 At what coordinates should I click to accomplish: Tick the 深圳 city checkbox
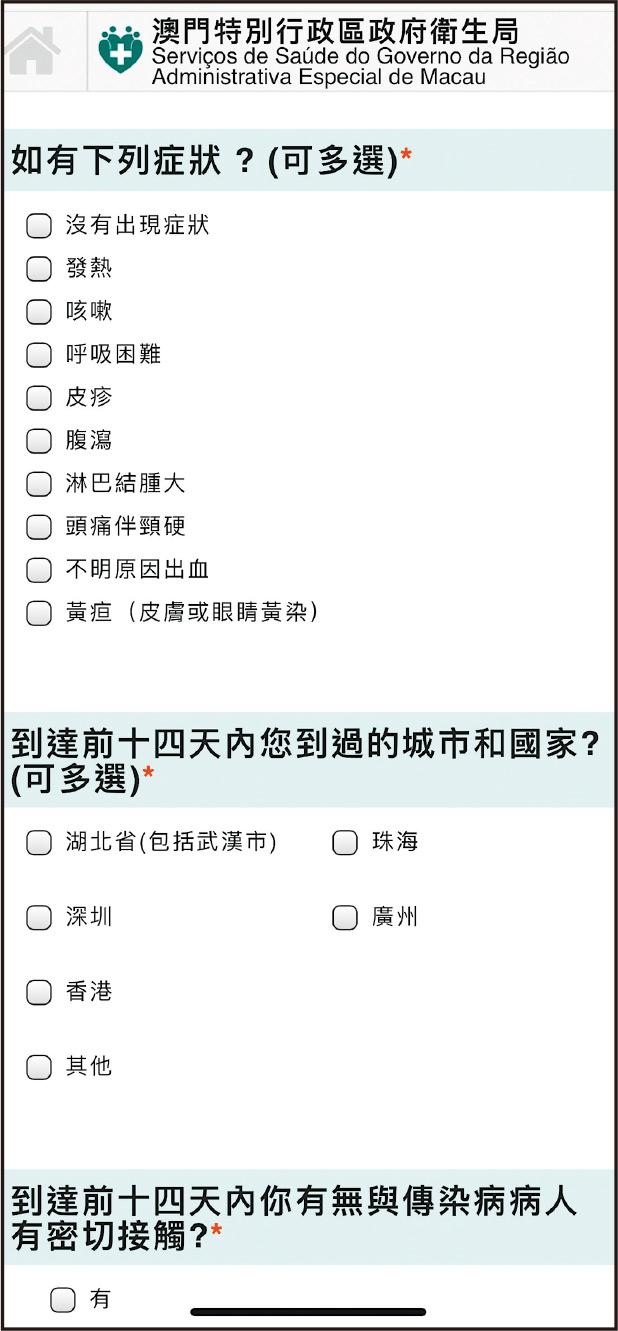coord(39,918)
